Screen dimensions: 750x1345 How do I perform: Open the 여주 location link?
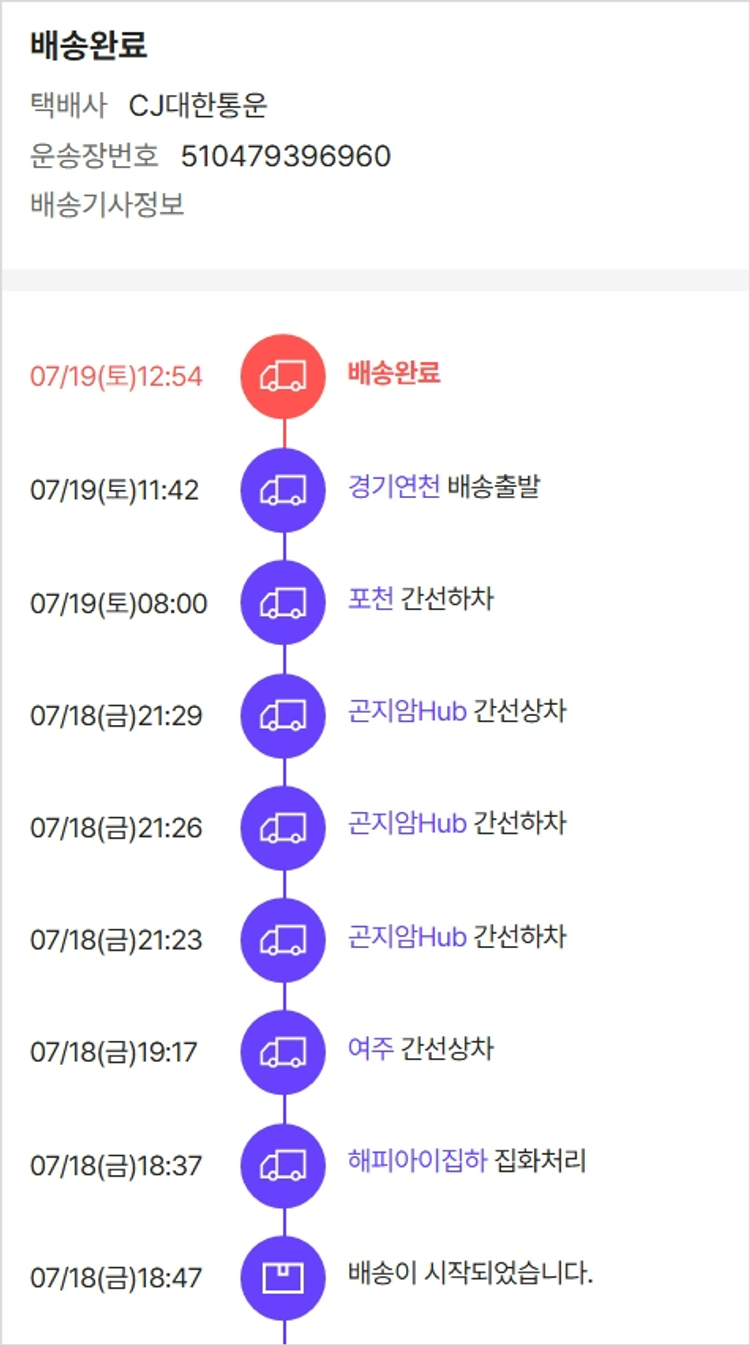pyautogui.click(x=370, y=1049)
